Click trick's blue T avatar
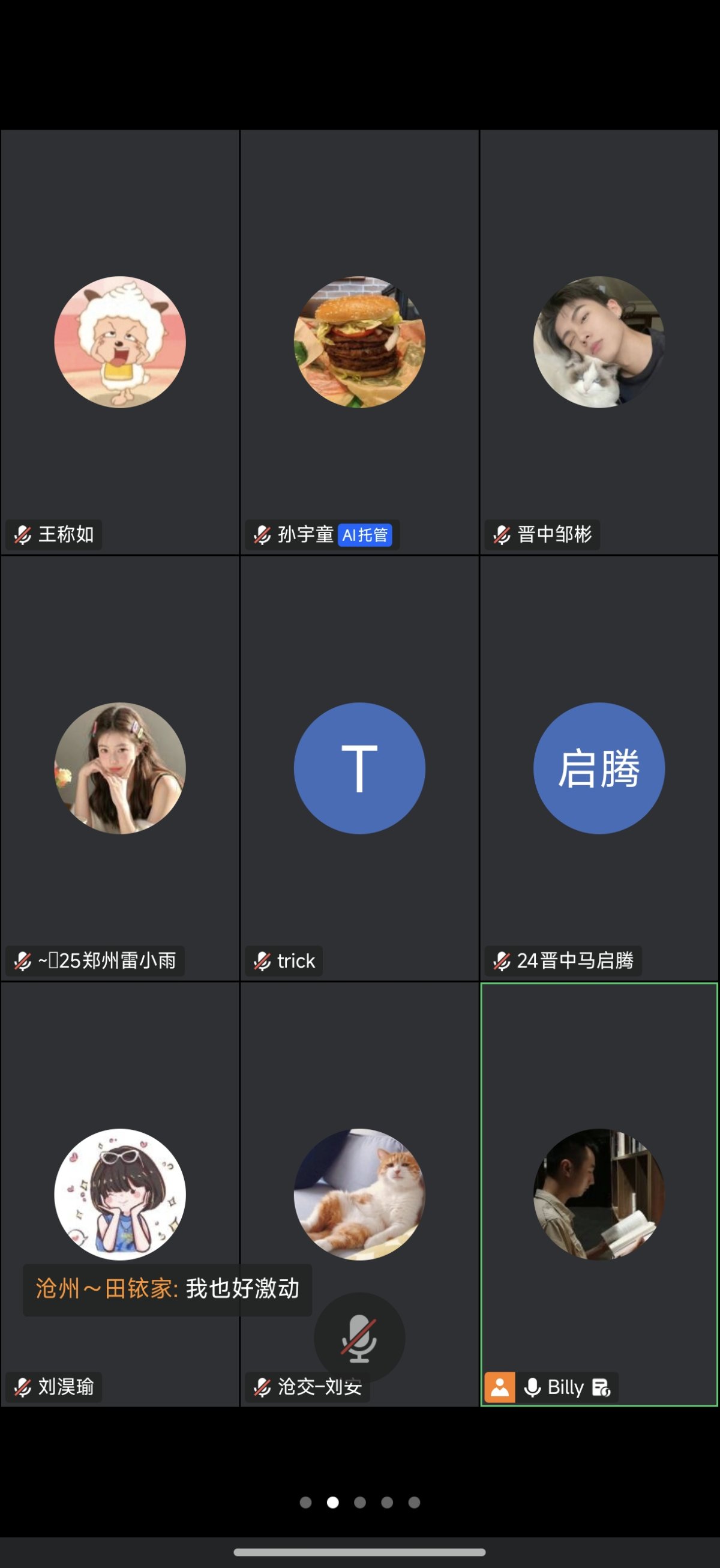The height and width of the screenshot is (1568, 720). pyautogui.click(x=359, y=768)
